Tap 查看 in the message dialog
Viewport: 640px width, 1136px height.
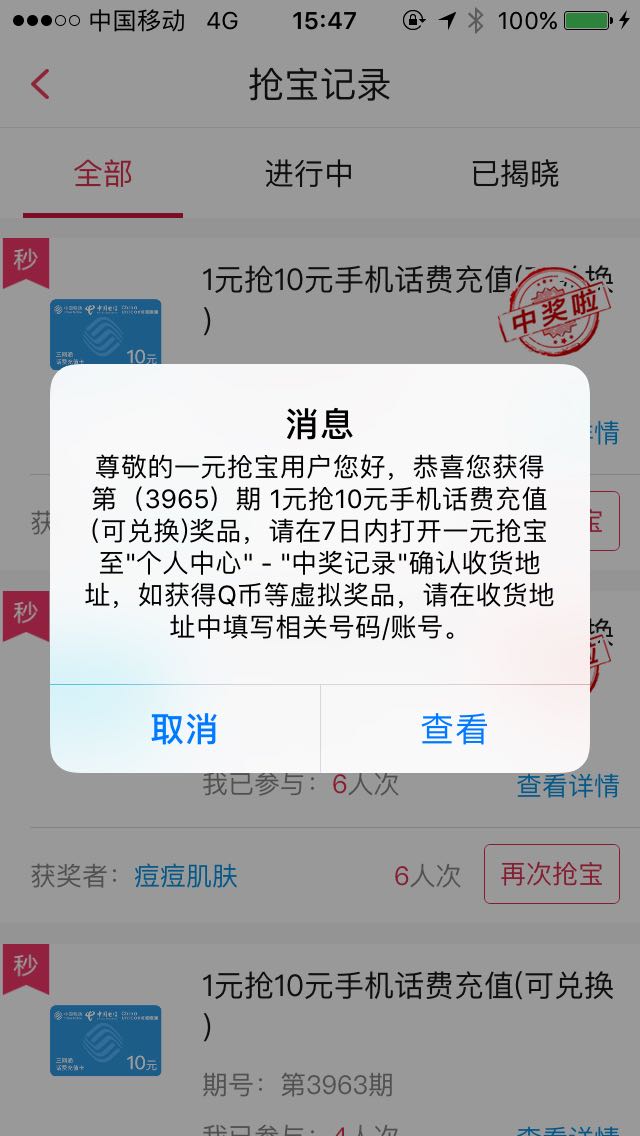pyautogui.click(x=455, y=728)
